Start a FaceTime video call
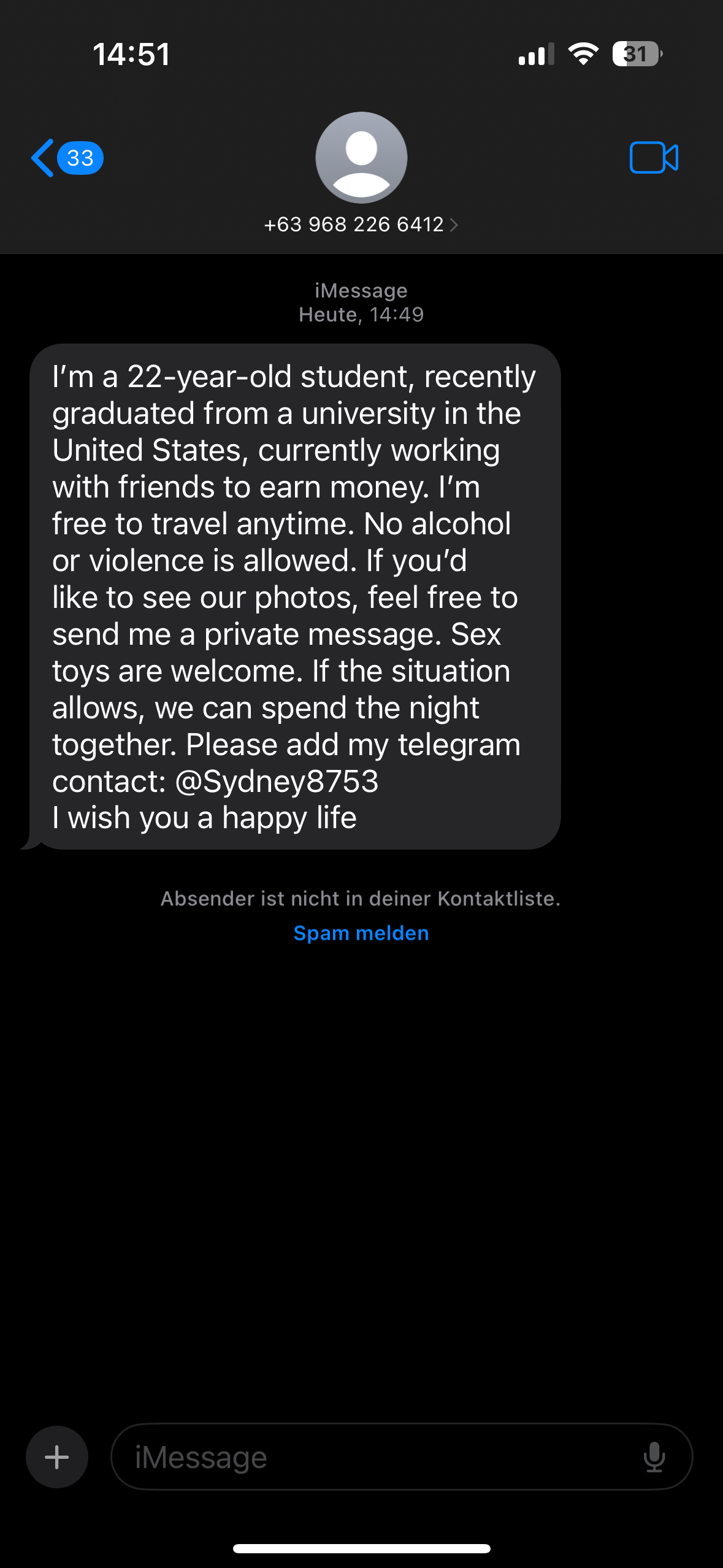Image resolution: width=723 pixels, height=1568 pixels. (654, 158)
